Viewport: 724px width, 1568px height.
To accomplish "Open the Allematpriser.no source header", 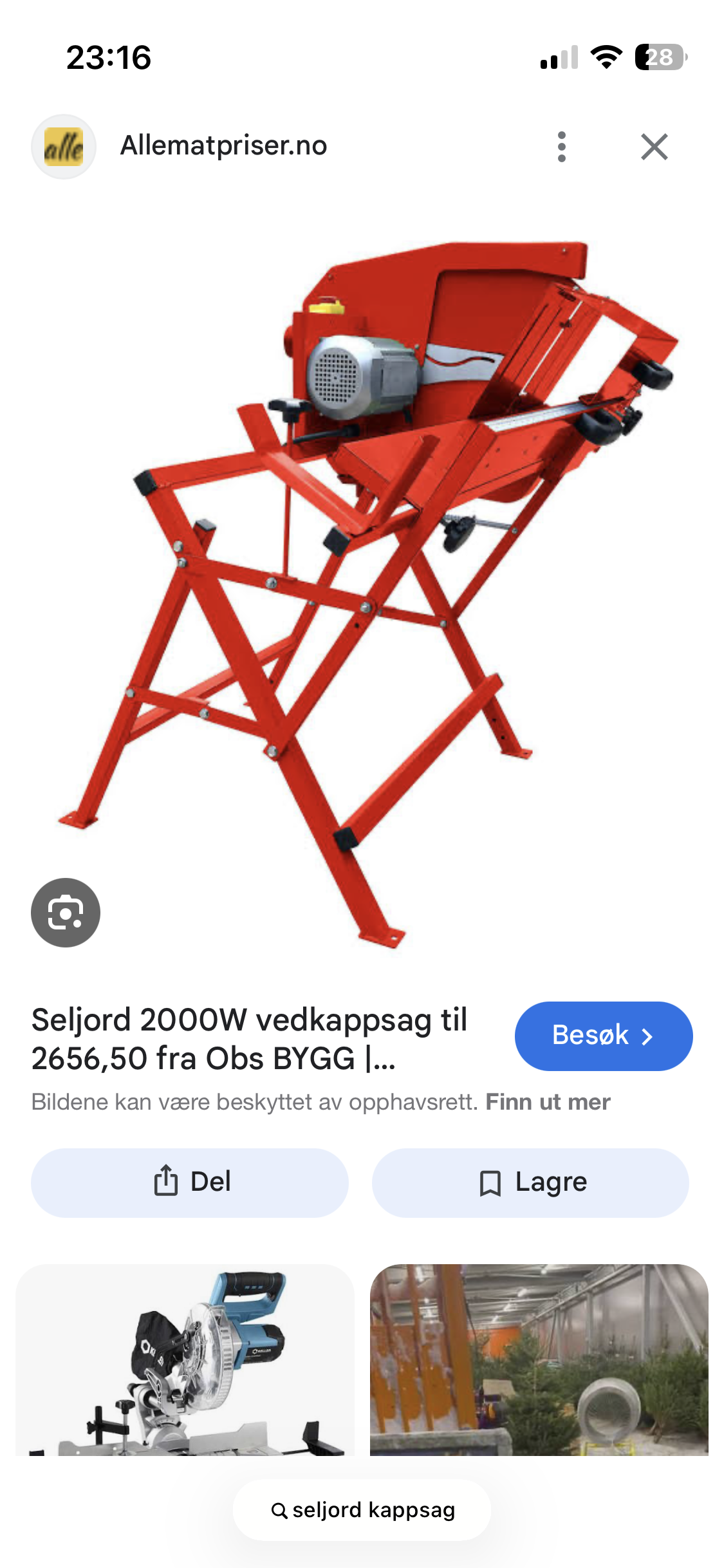I will click(x=223, y=146).
